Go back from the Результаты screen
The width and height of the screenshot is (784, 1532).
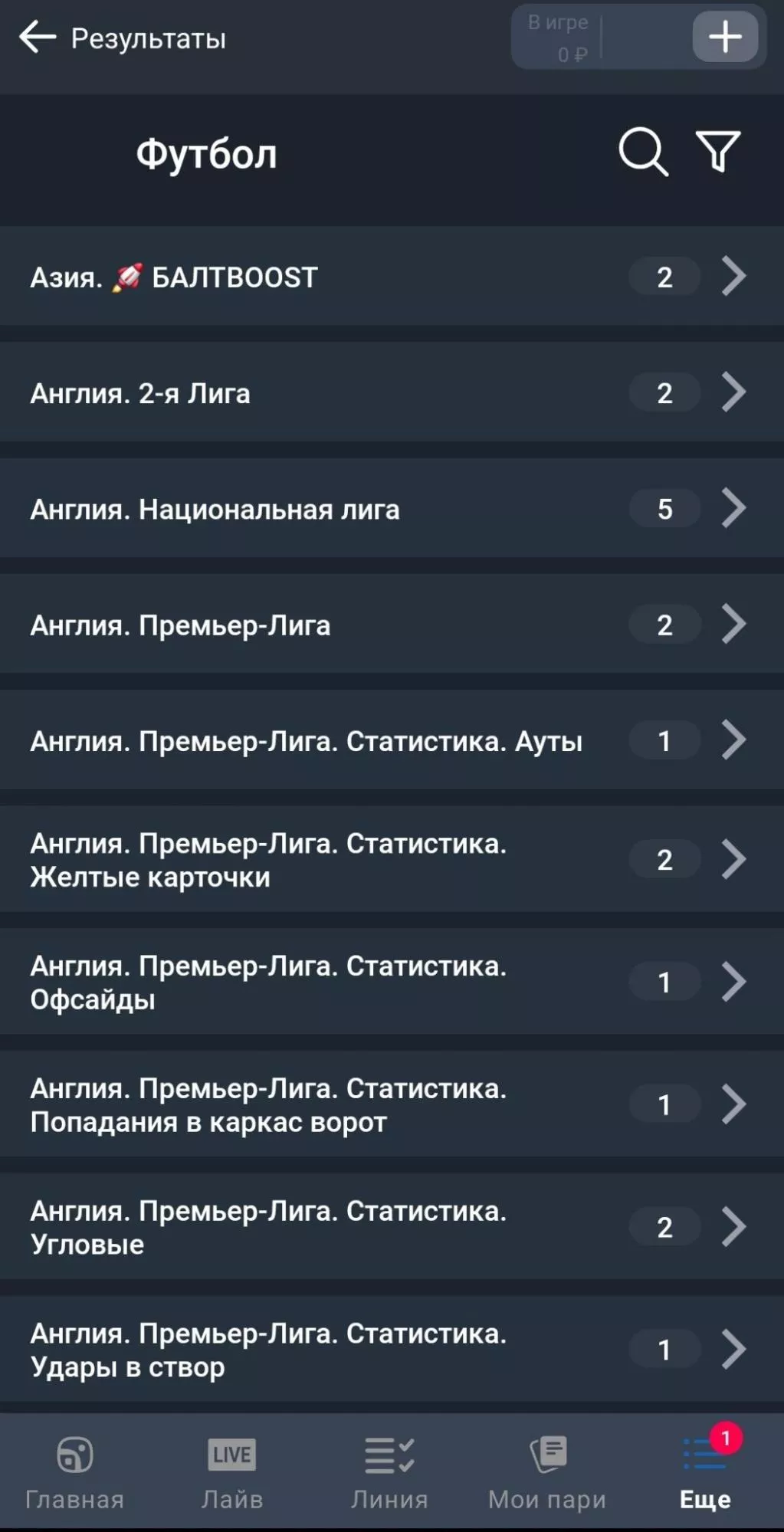point(38,37)
